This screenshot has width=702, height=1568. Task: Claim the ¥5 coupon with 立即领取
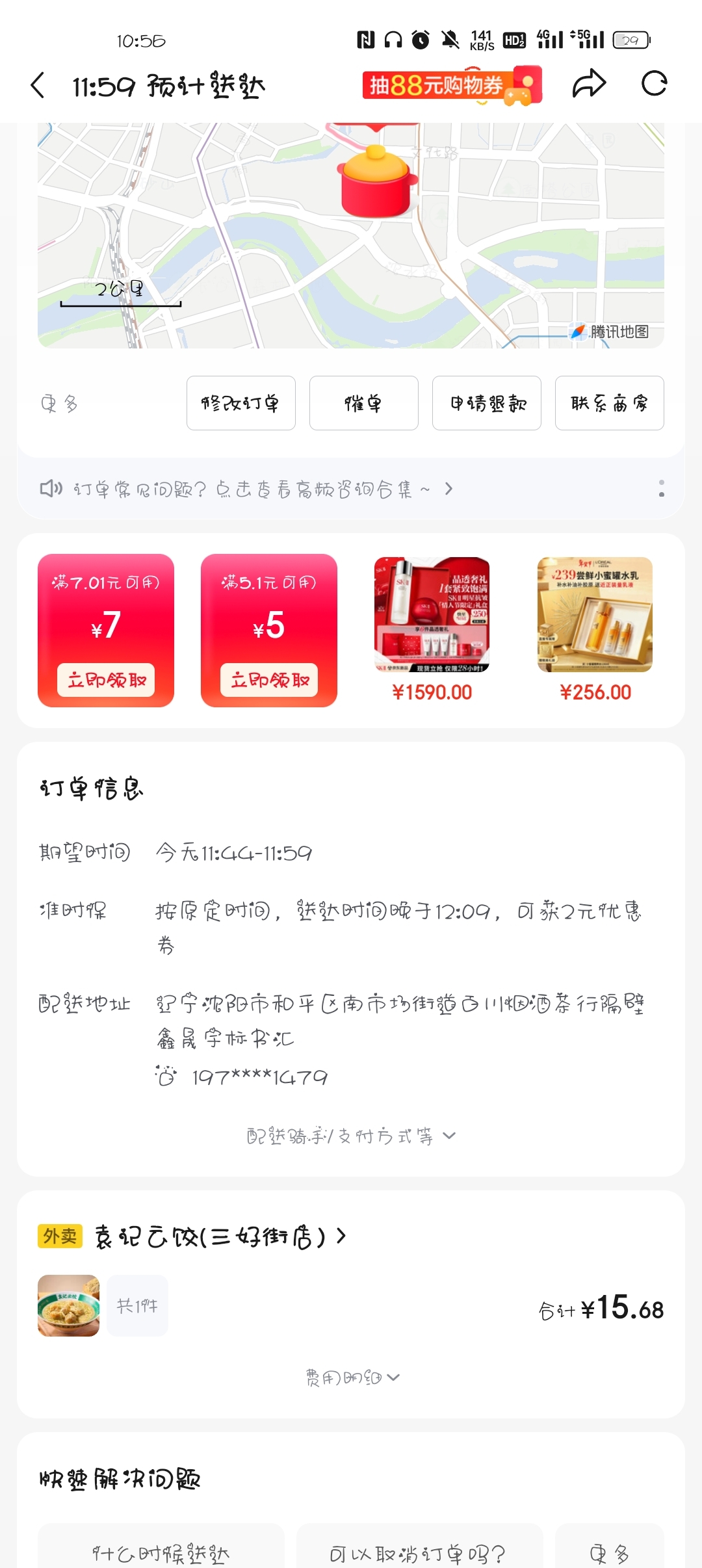[x=269, y=680]
